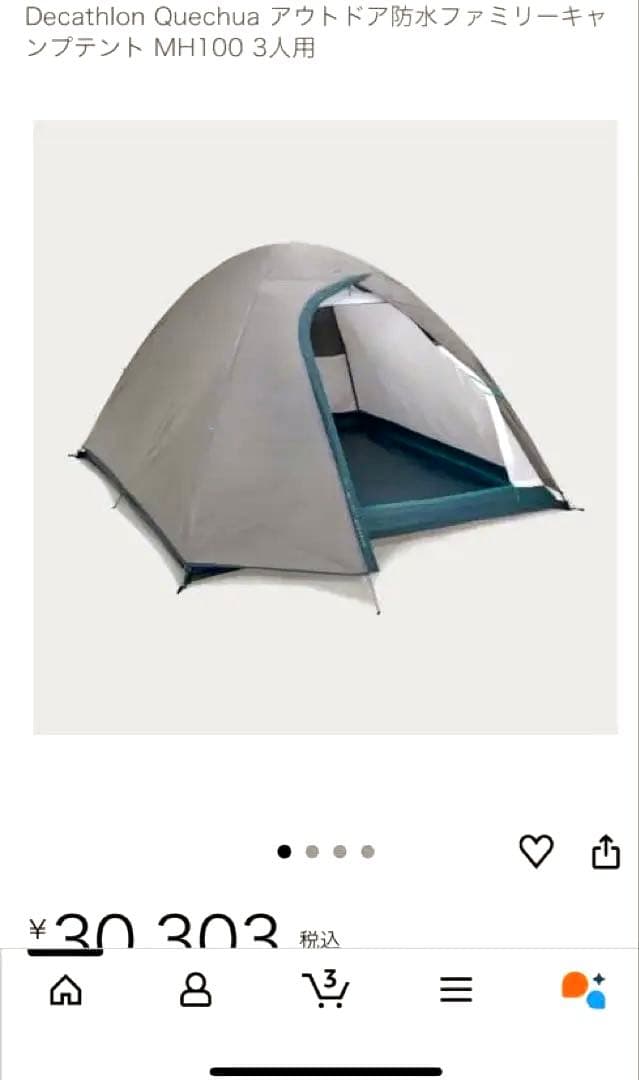The width and height of the screenshot is (639, 1080).
Task: Open the tent product image
Action: click(325, 427)
